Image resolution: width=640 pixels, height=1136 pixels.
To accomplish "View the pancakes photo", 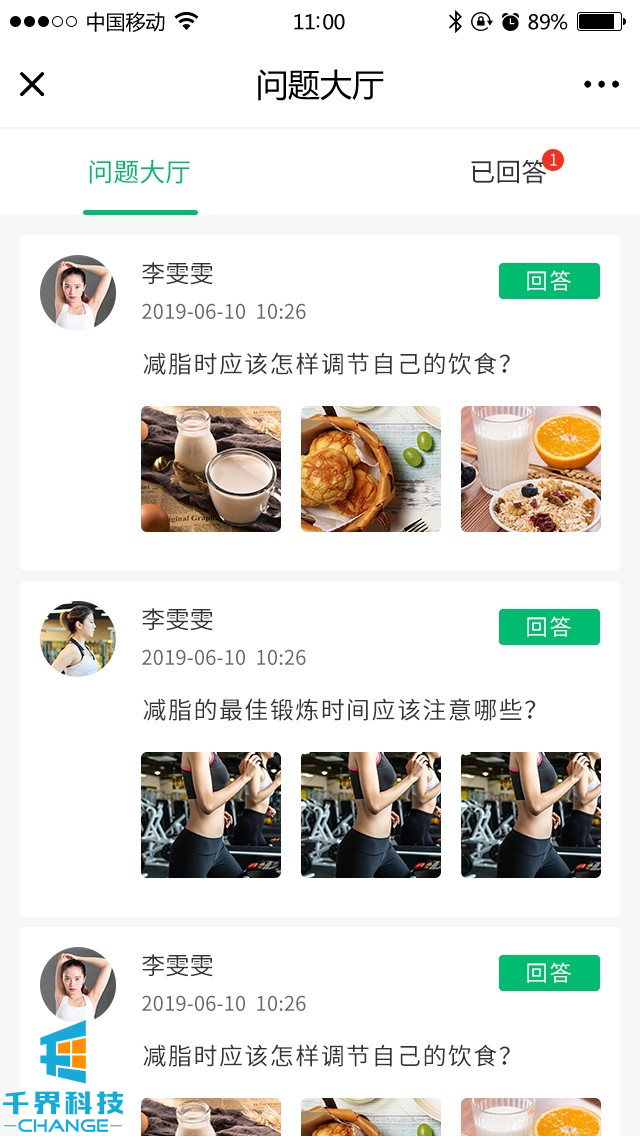I will pos(371,469).
